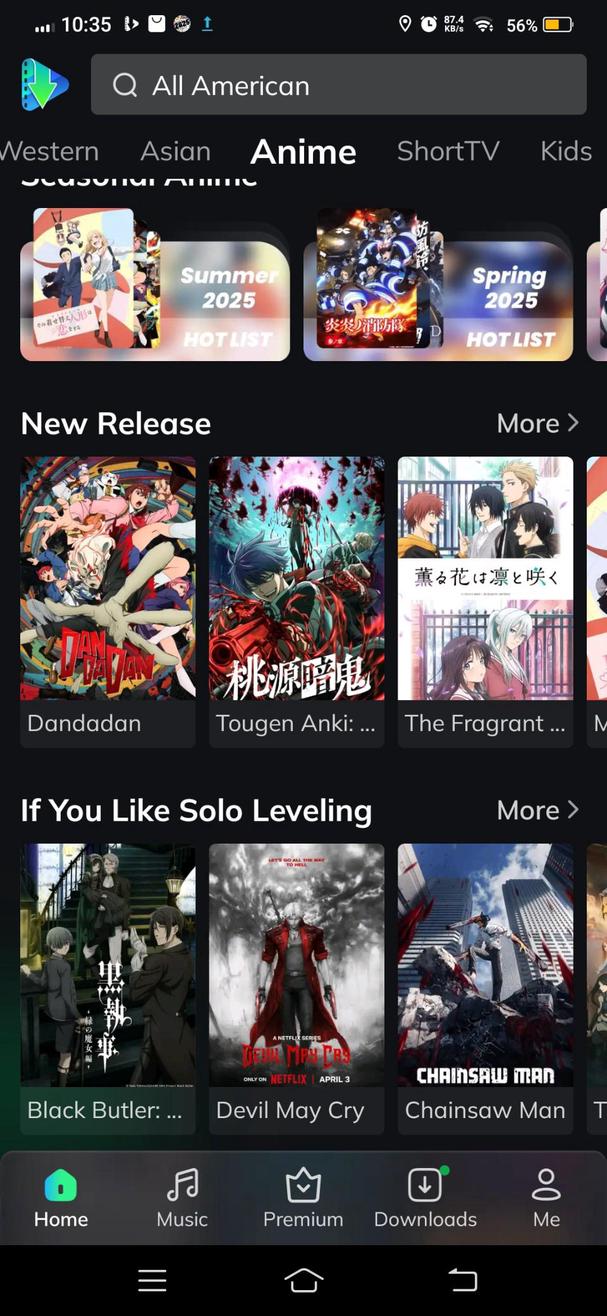This screenshot has width=607, height=1316.
Task: Switch to the Asian tab
Action: point(175,151)
